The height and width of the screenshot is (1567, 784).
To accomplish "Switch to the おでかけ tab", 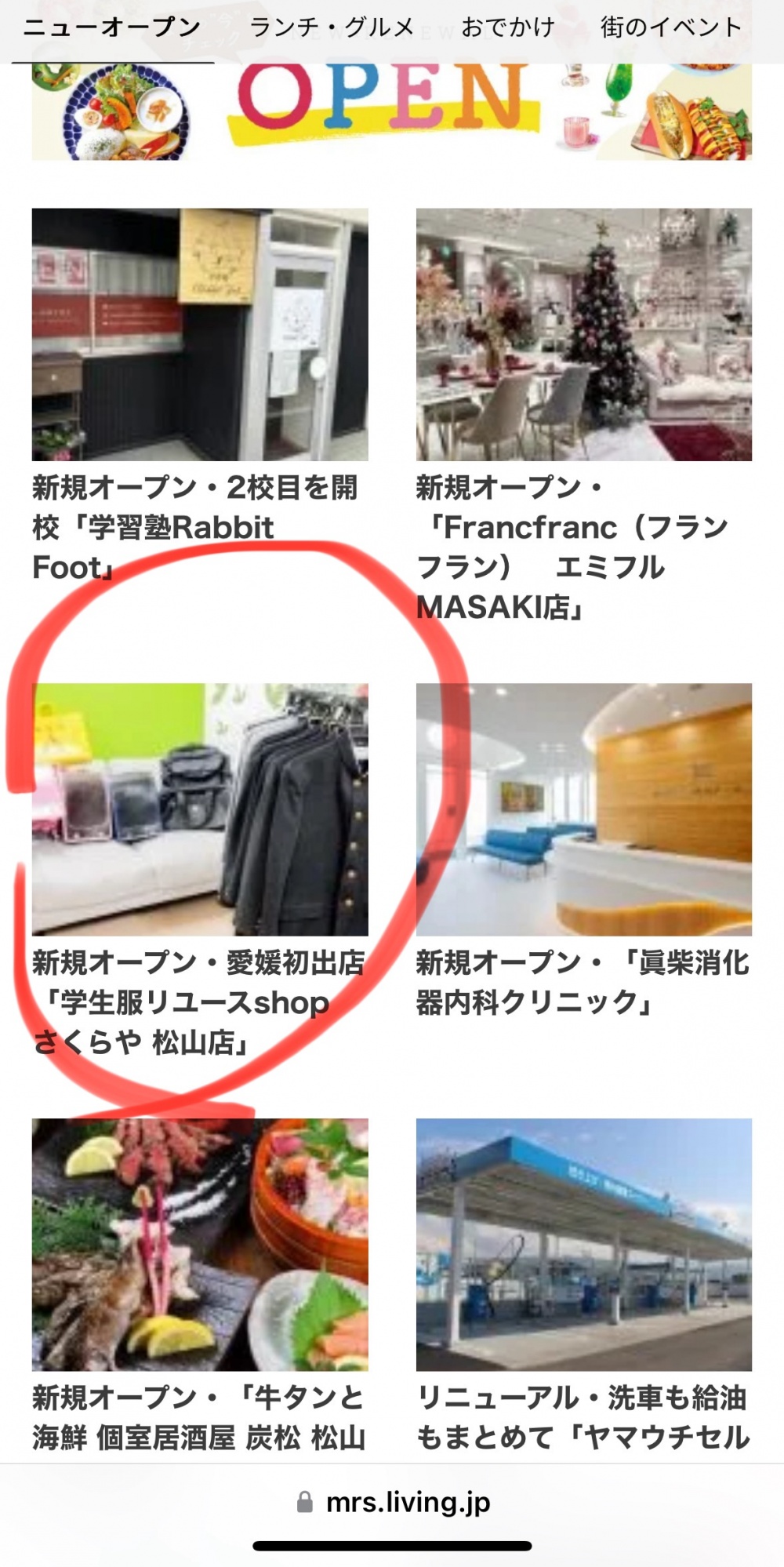I will (508, 27).
